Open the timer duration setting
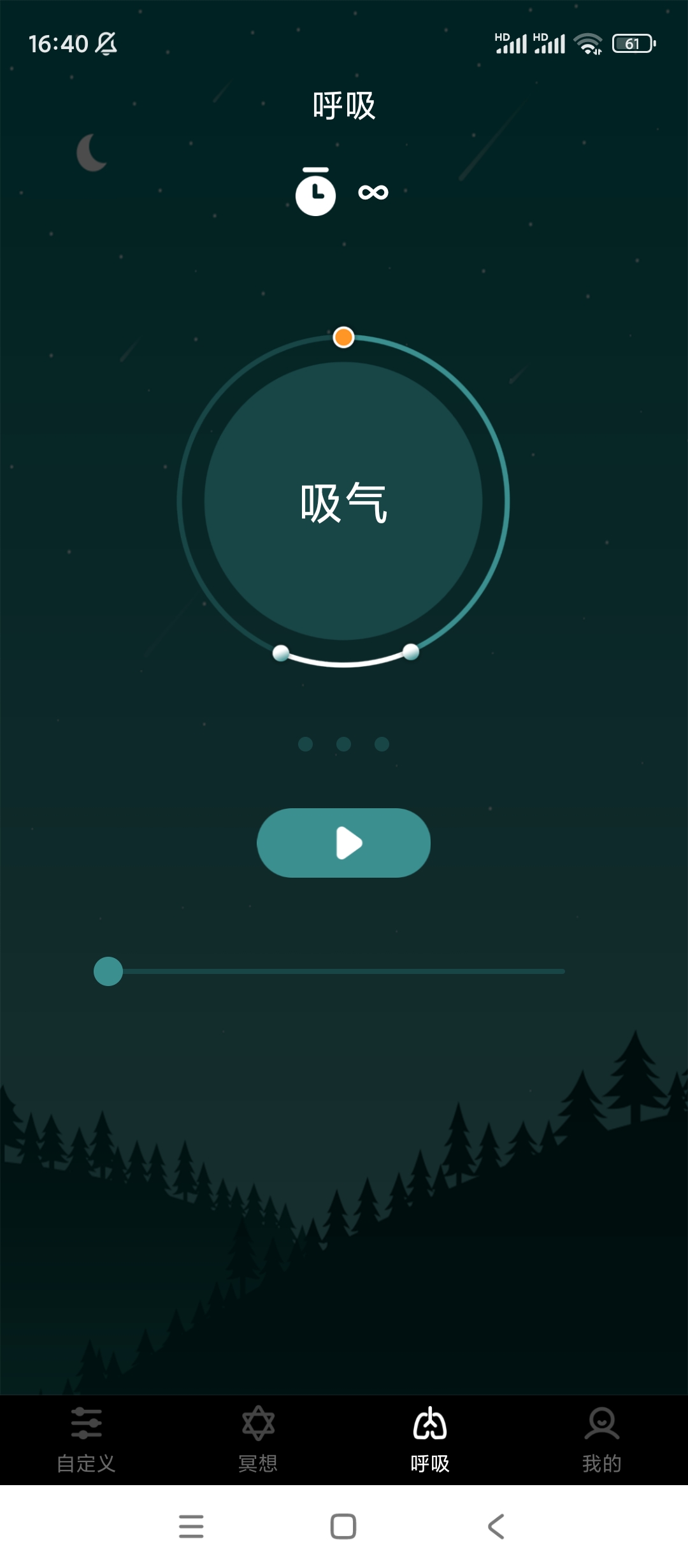688x1568 pixels. [x=341, y=192]
